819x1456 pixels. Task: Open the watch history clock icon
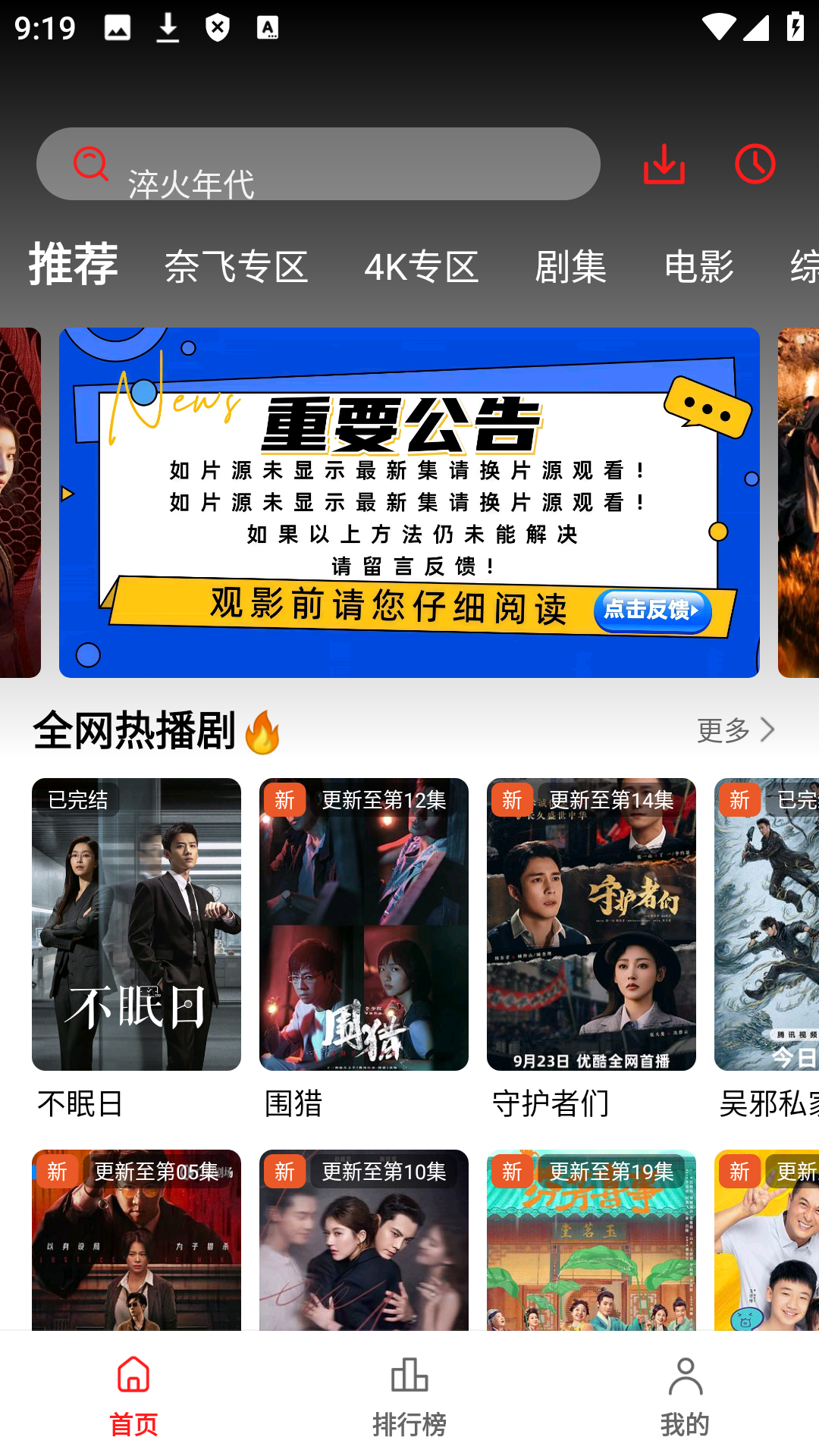pos(755,164)
